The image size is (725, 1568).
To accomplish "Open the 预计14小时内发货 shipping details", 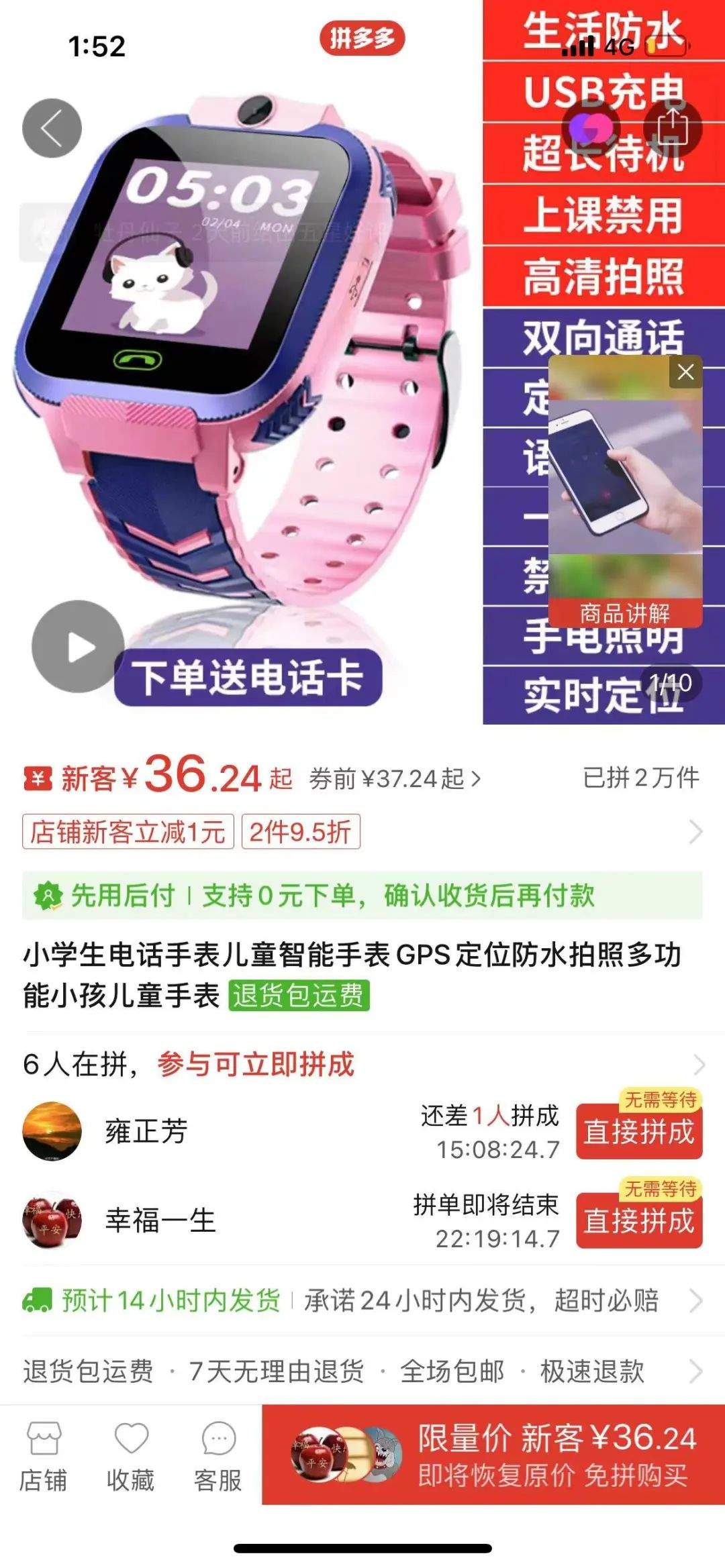I will tap(362, 1301).
